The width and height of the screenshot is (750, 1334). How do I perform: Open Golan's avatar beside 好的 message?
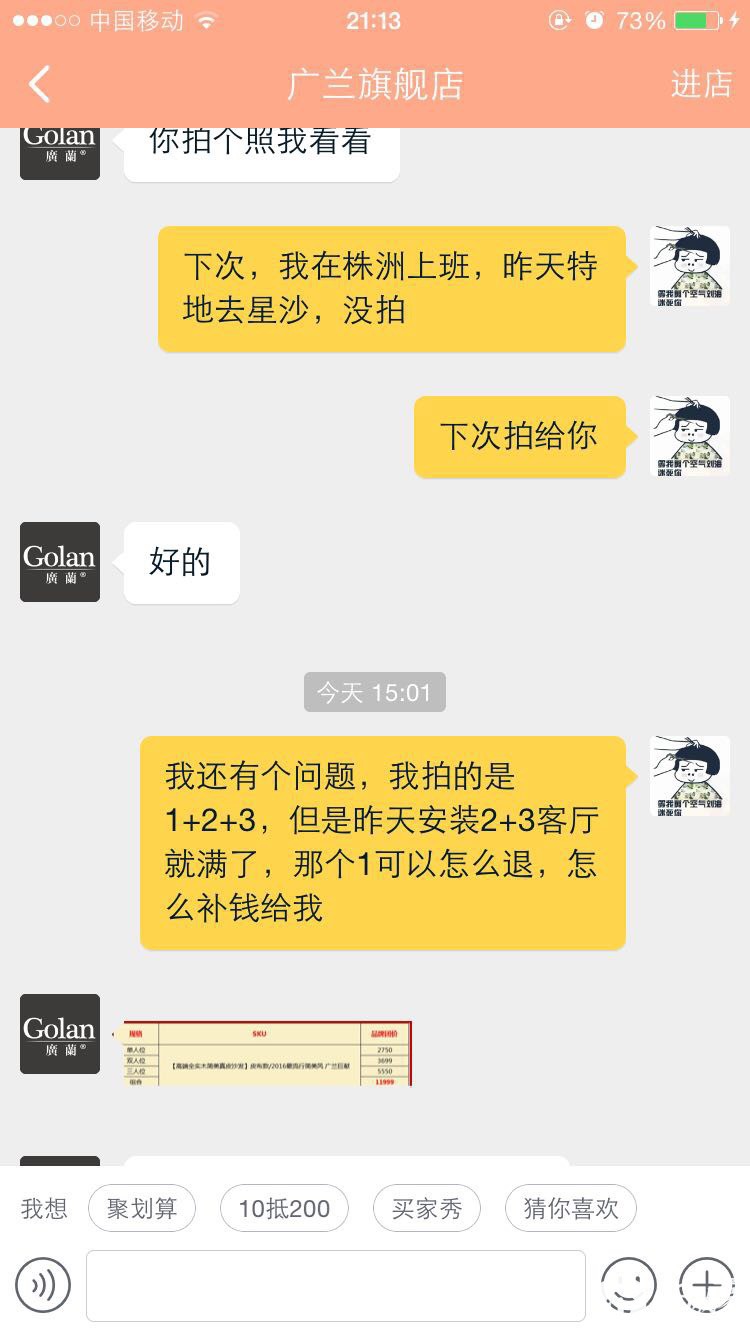click(60, 562)
